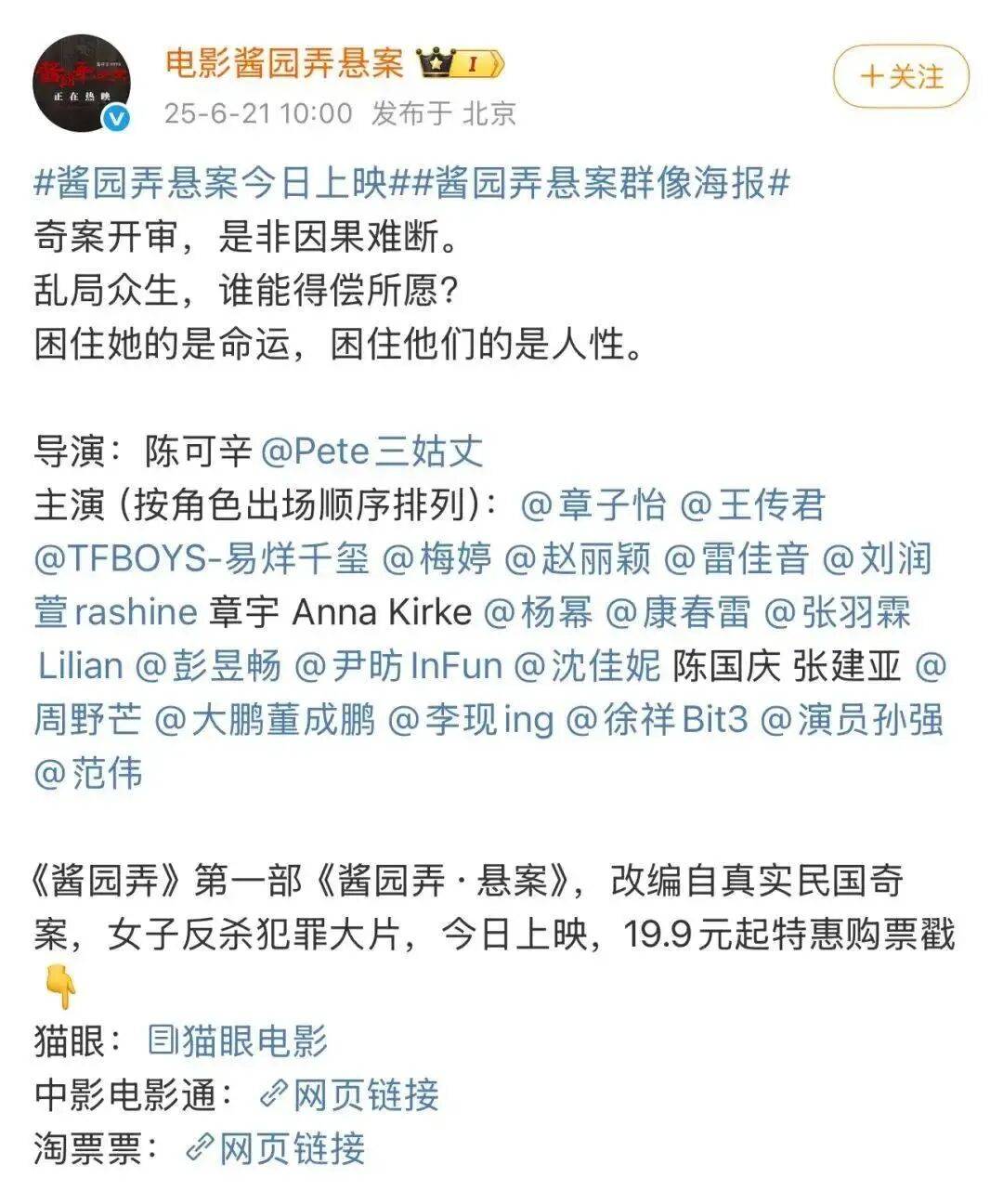Screen dimensions: 1003x1204
Task: View @大鹏董成鹏's profile
Action: 264,719
